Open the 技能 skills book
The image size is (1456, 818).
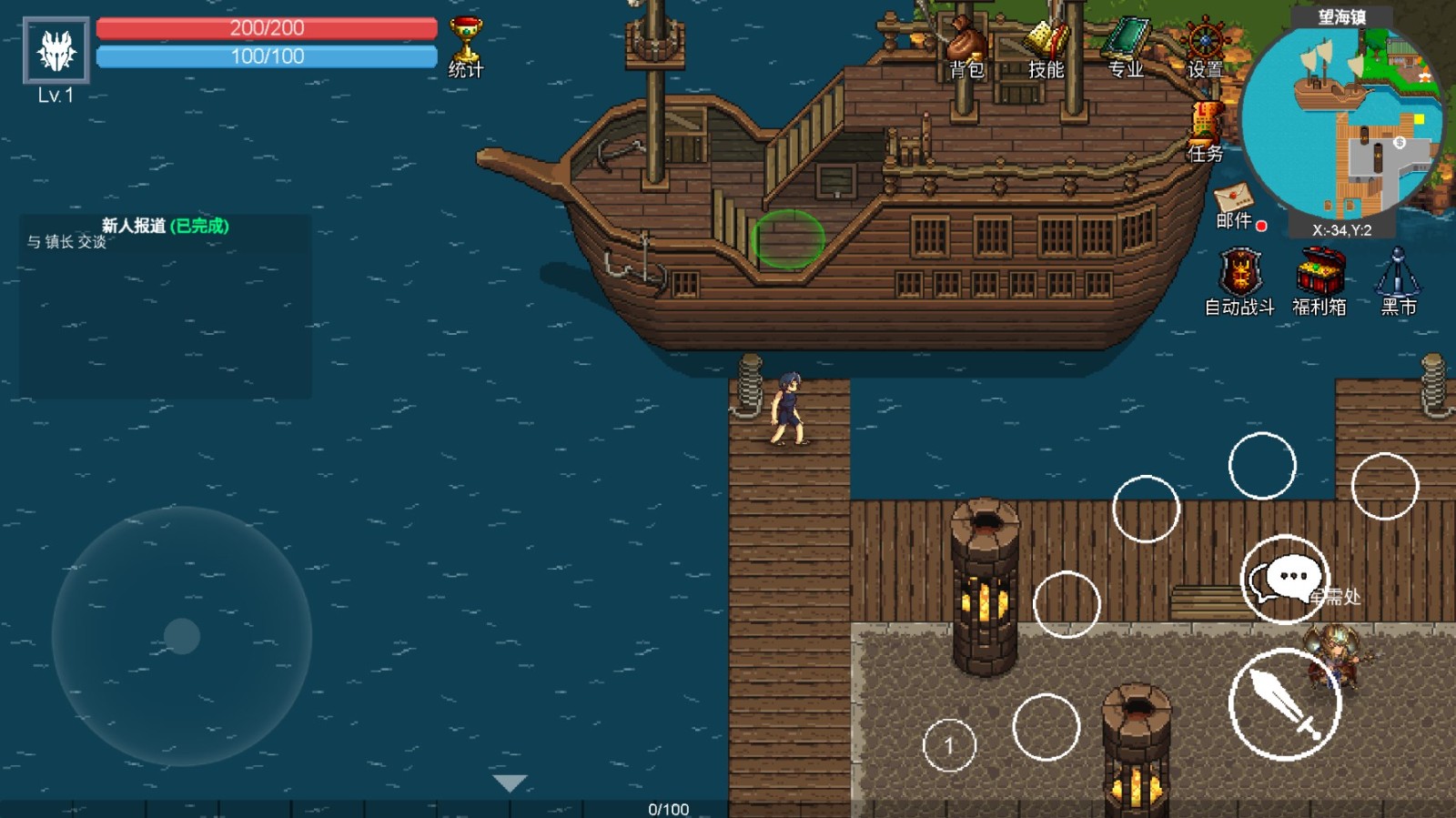point(1046,51)
